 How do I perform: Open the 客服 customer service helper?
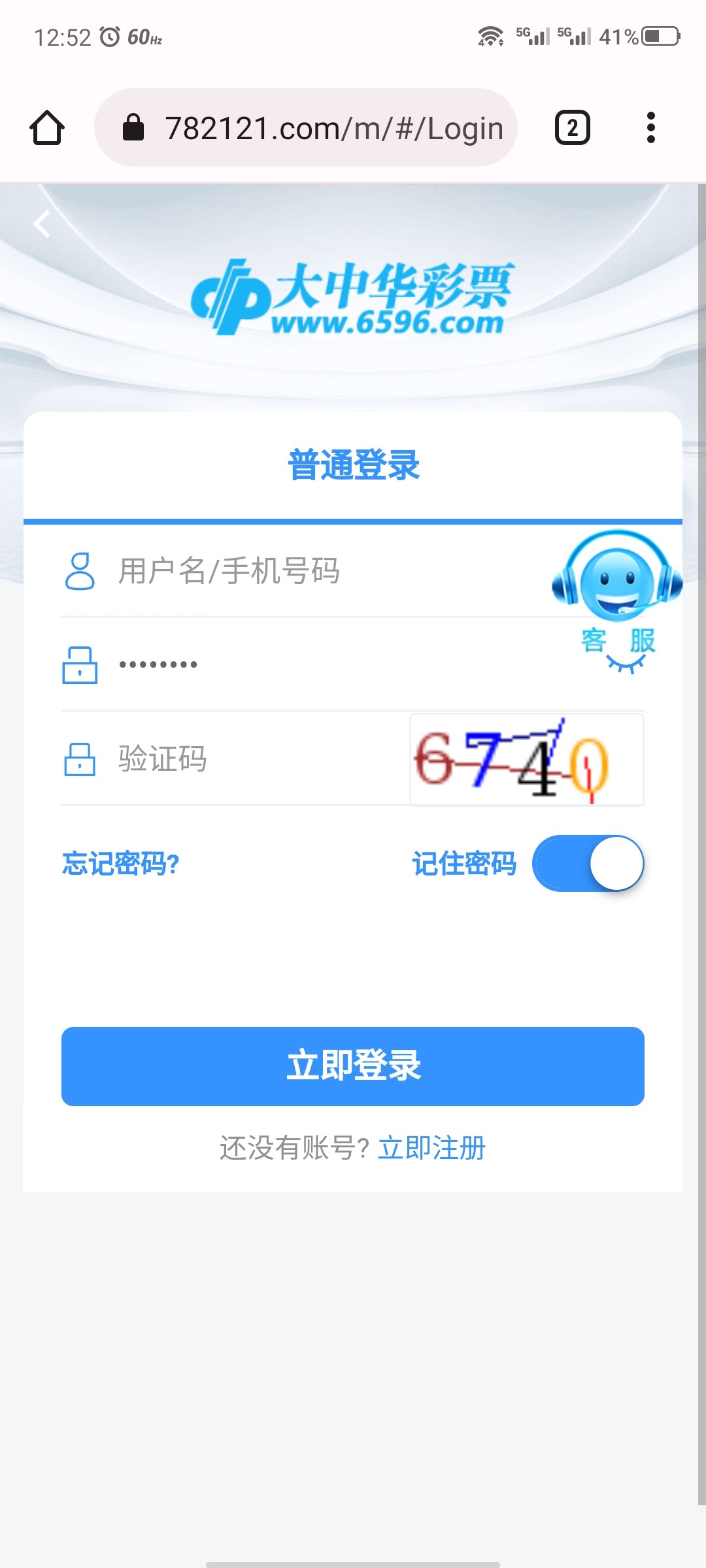(616, 585)
